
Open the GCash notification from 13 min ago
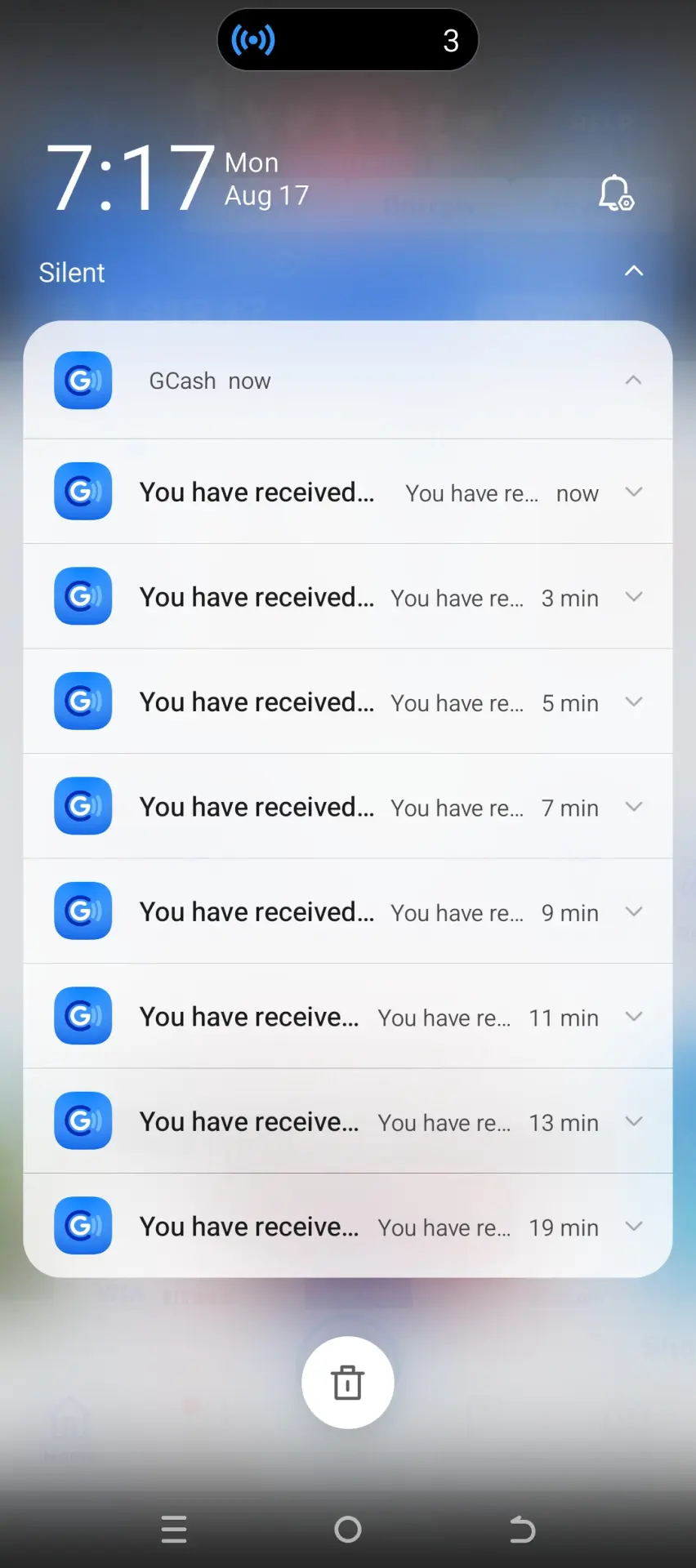coord(348,1121)
